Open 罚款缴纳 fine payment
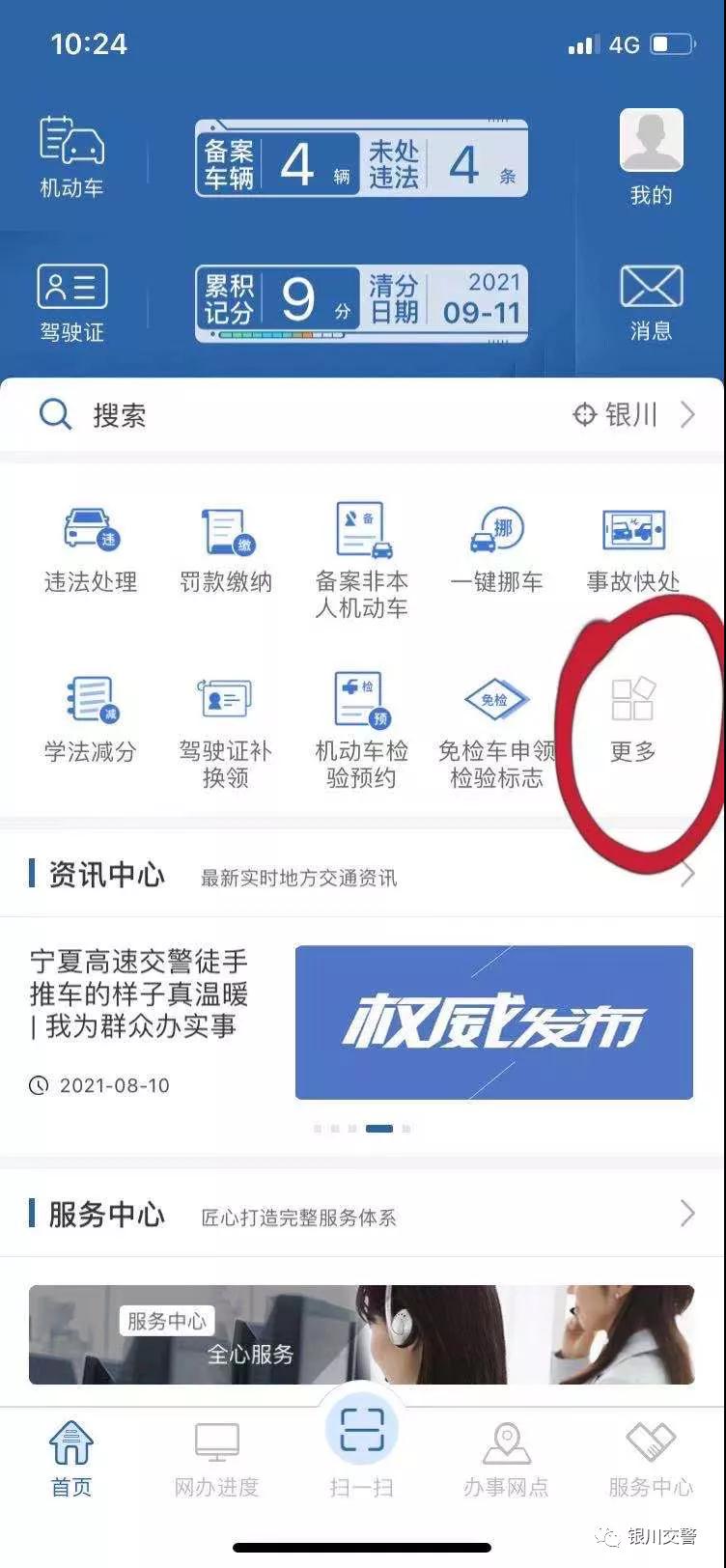 [226, 550]
